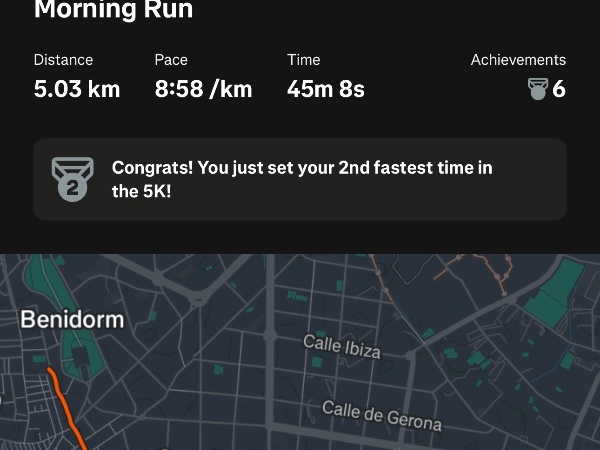Open the run route map

click(x=300, y=360)
